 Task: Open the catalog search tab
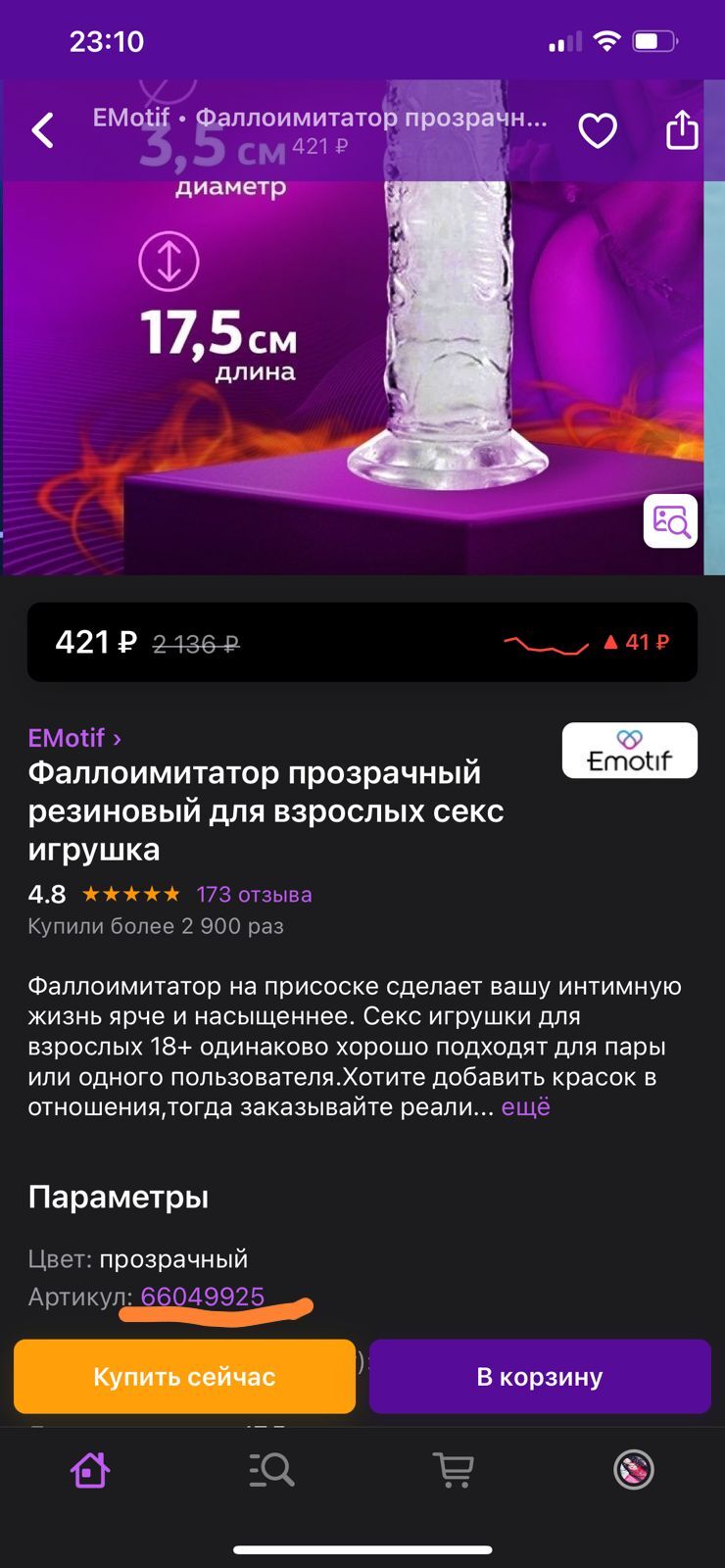point(271,1469)
